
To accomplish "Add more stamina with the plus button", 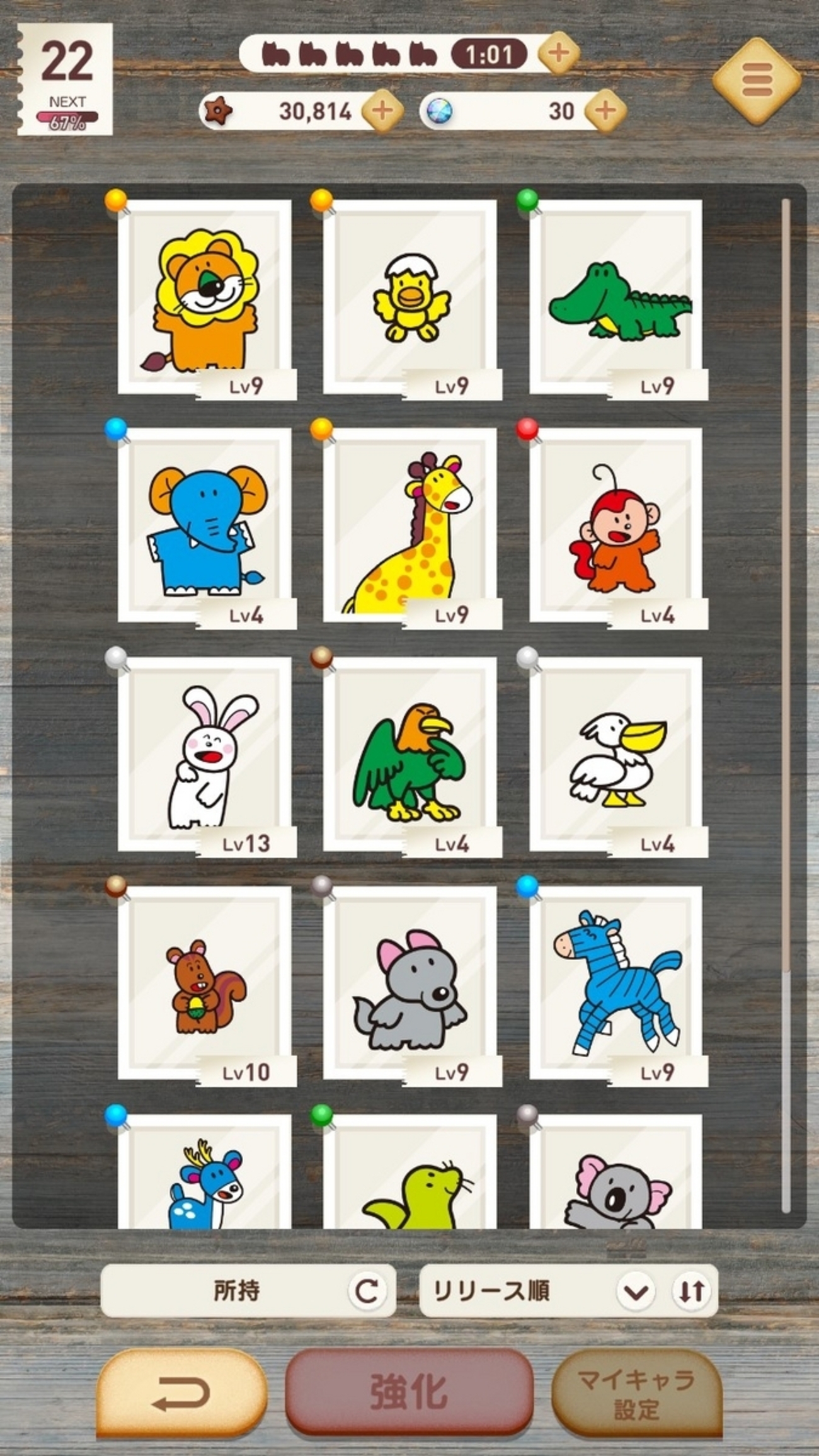I will coord(558,53).
